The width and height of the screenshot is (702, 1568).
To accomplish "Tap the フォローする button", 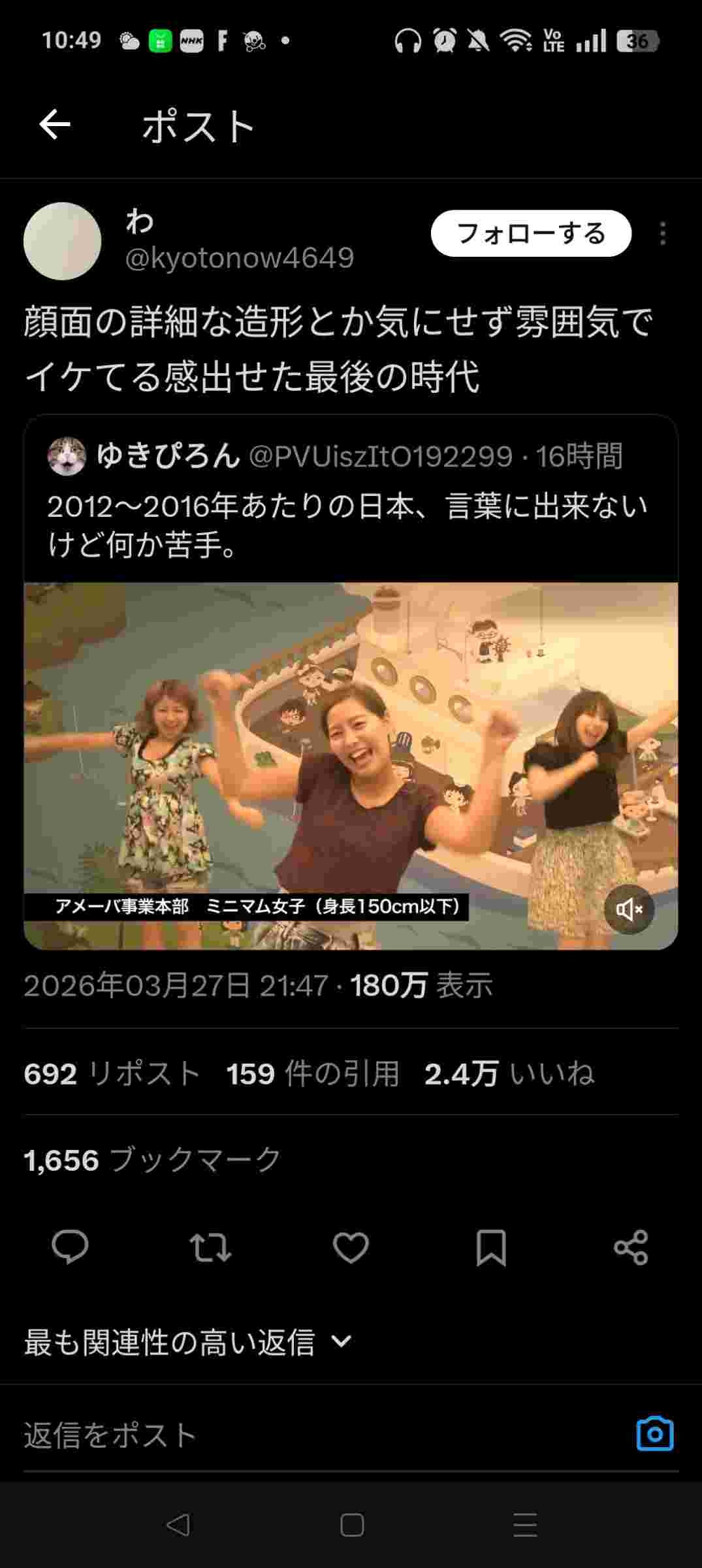I will tap(530, 233).
